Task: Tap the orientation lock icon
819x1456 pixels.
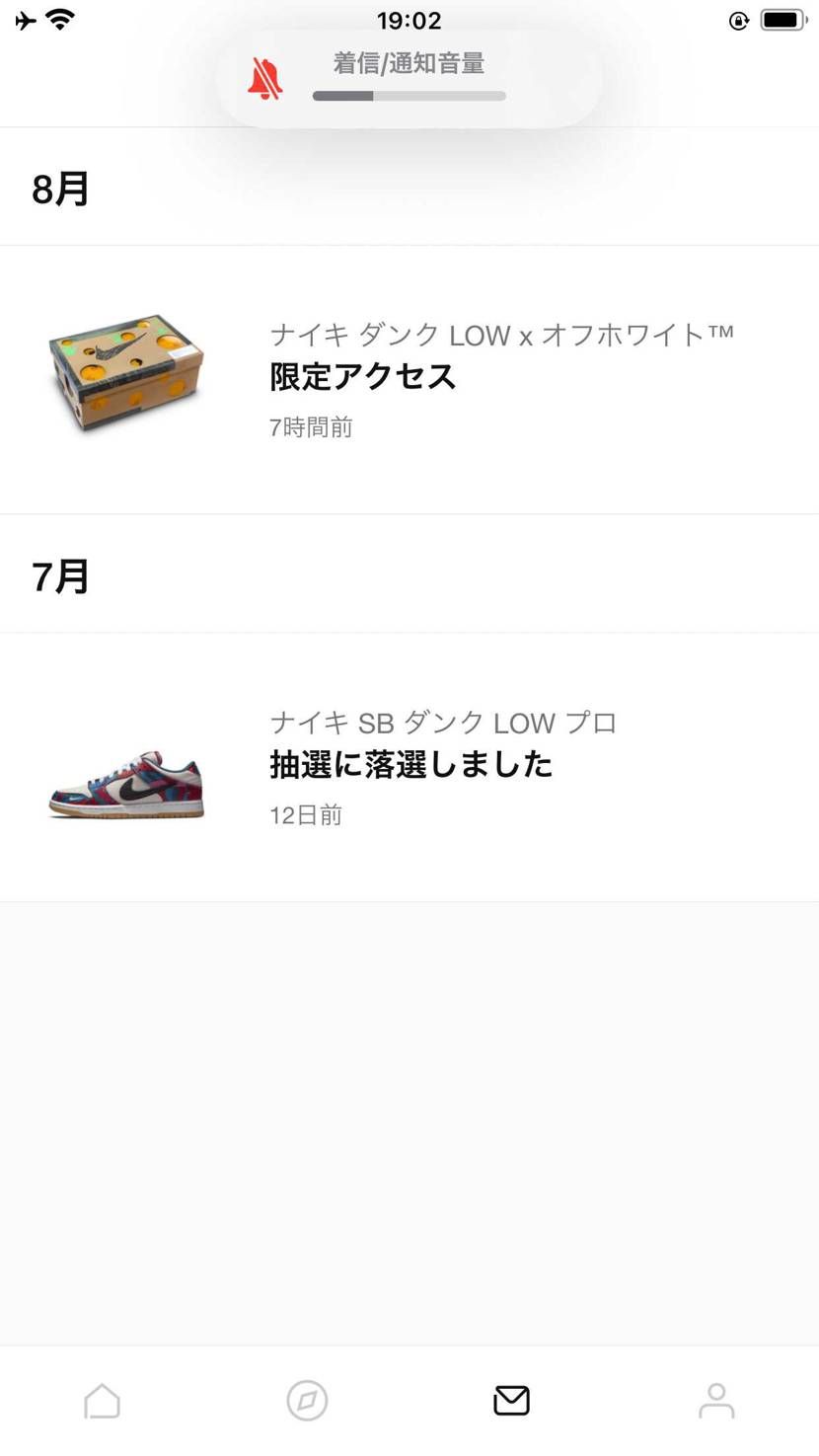Action: [x=738, y=20]
